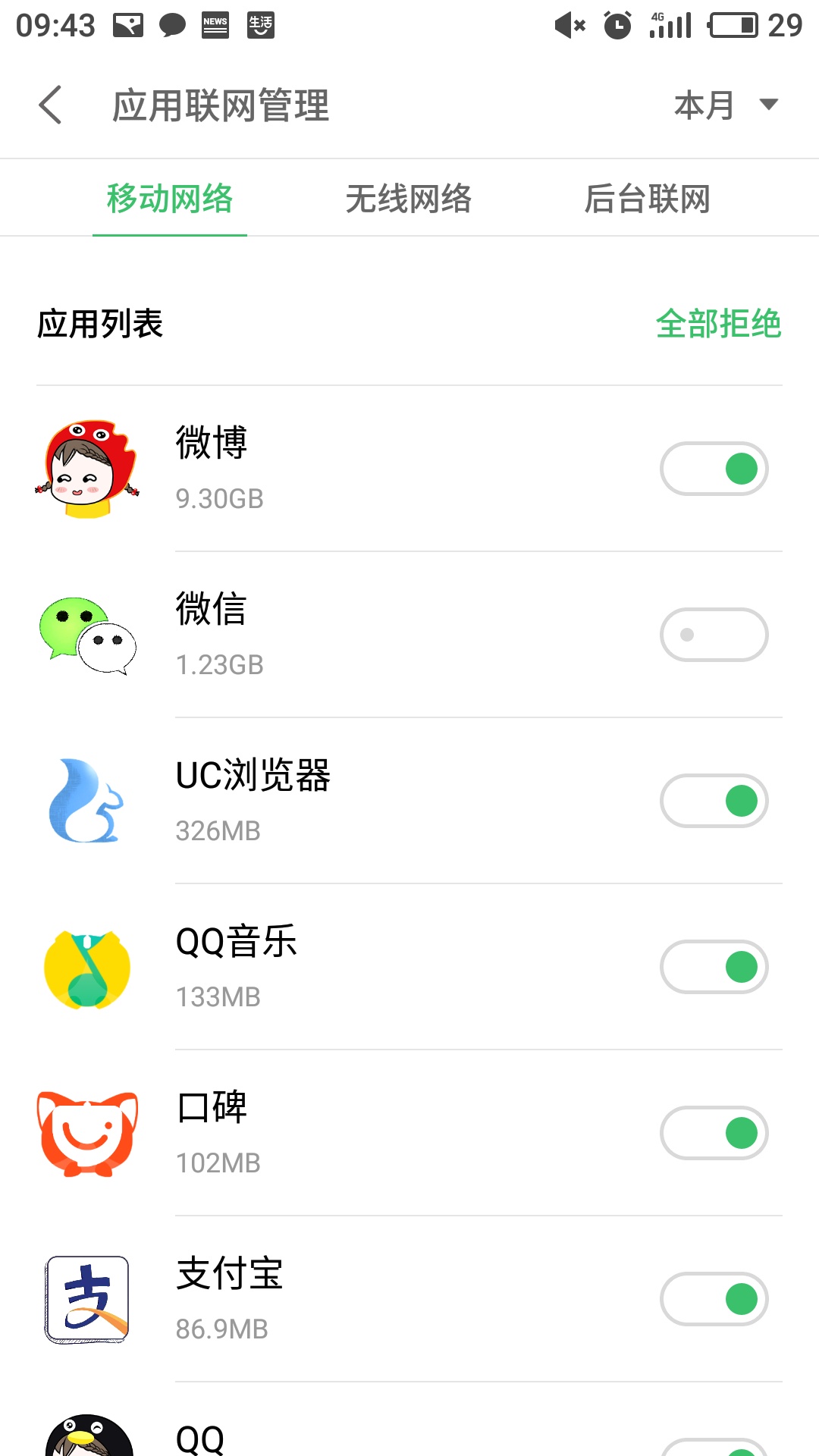Switch to the 后台联网 tab
819x1456 pixels.
click(651, 198)
